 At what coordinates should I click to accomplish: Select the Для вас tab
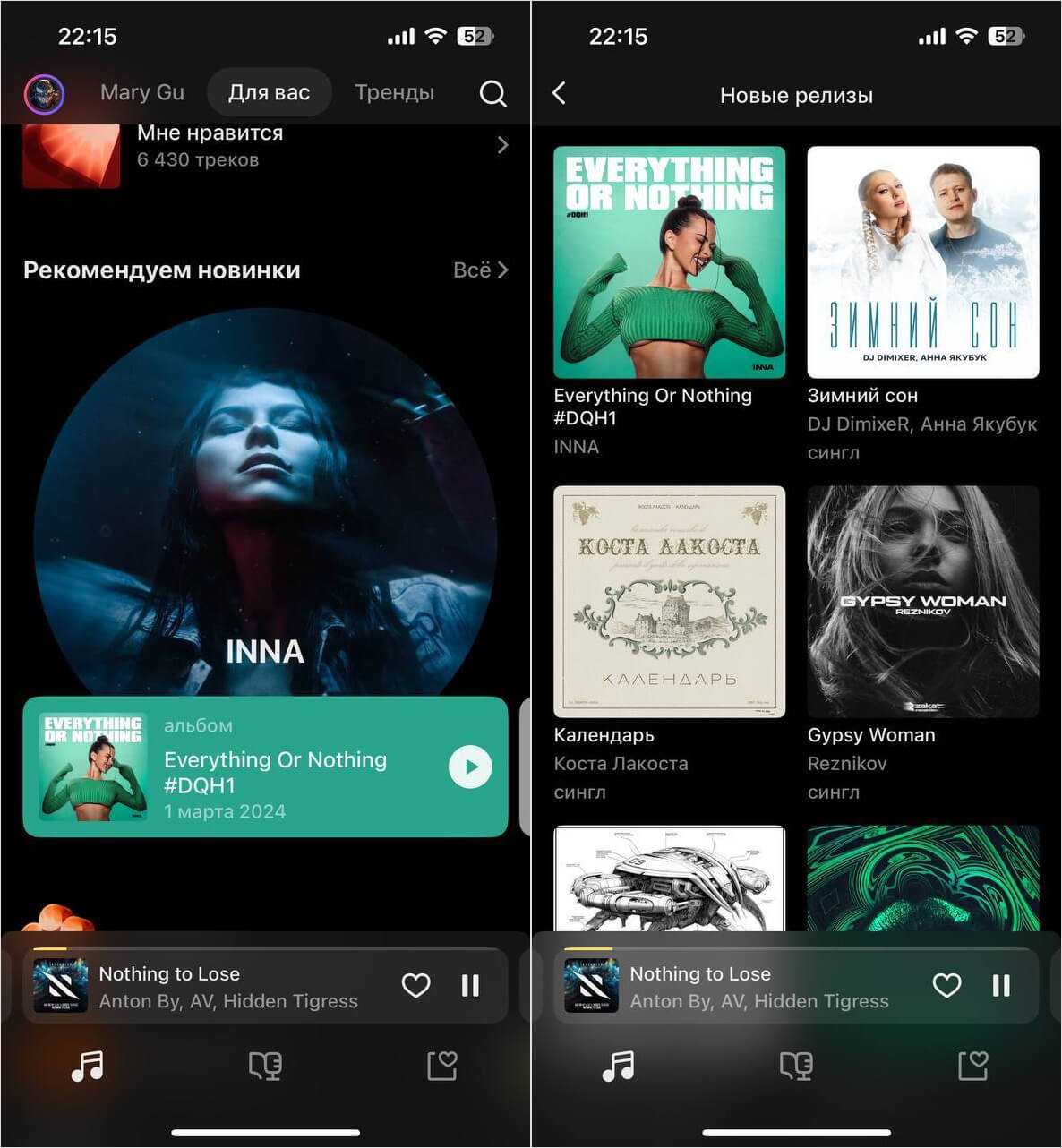(269, 92)
